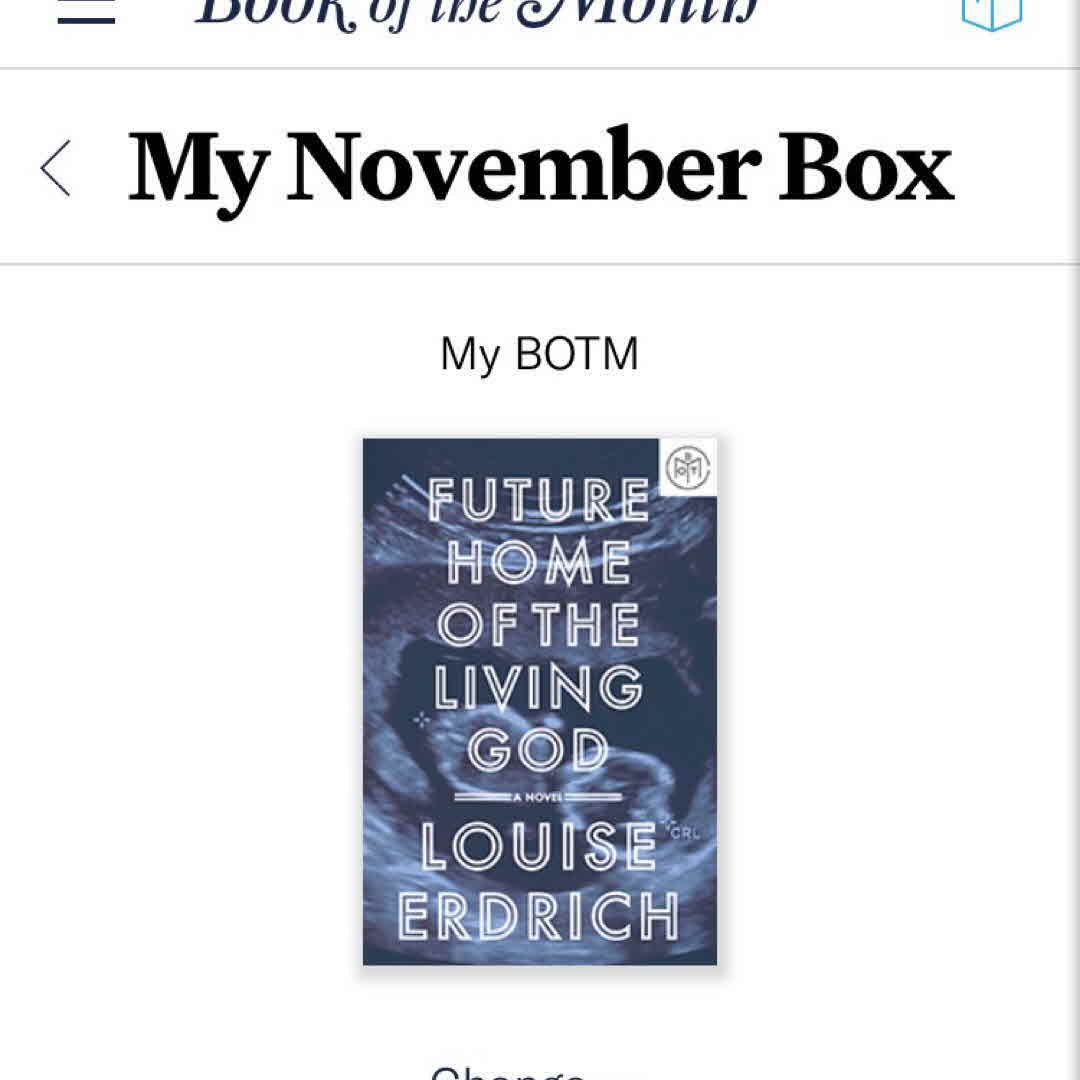Tap the Change link below the book

pos(508,1071)
